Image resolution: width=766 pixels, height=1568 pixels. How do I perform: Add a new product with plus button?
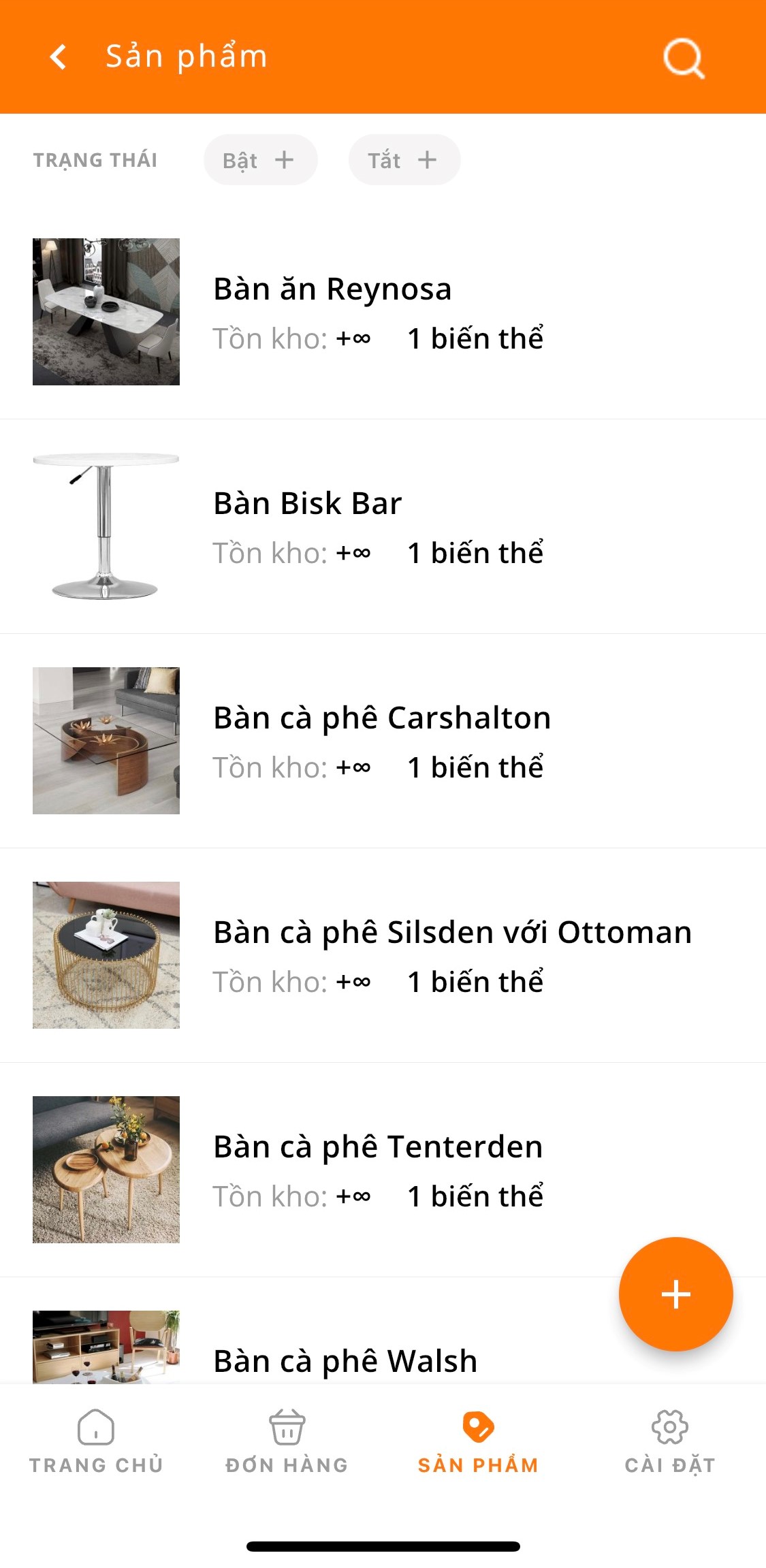pos(675,1294)
